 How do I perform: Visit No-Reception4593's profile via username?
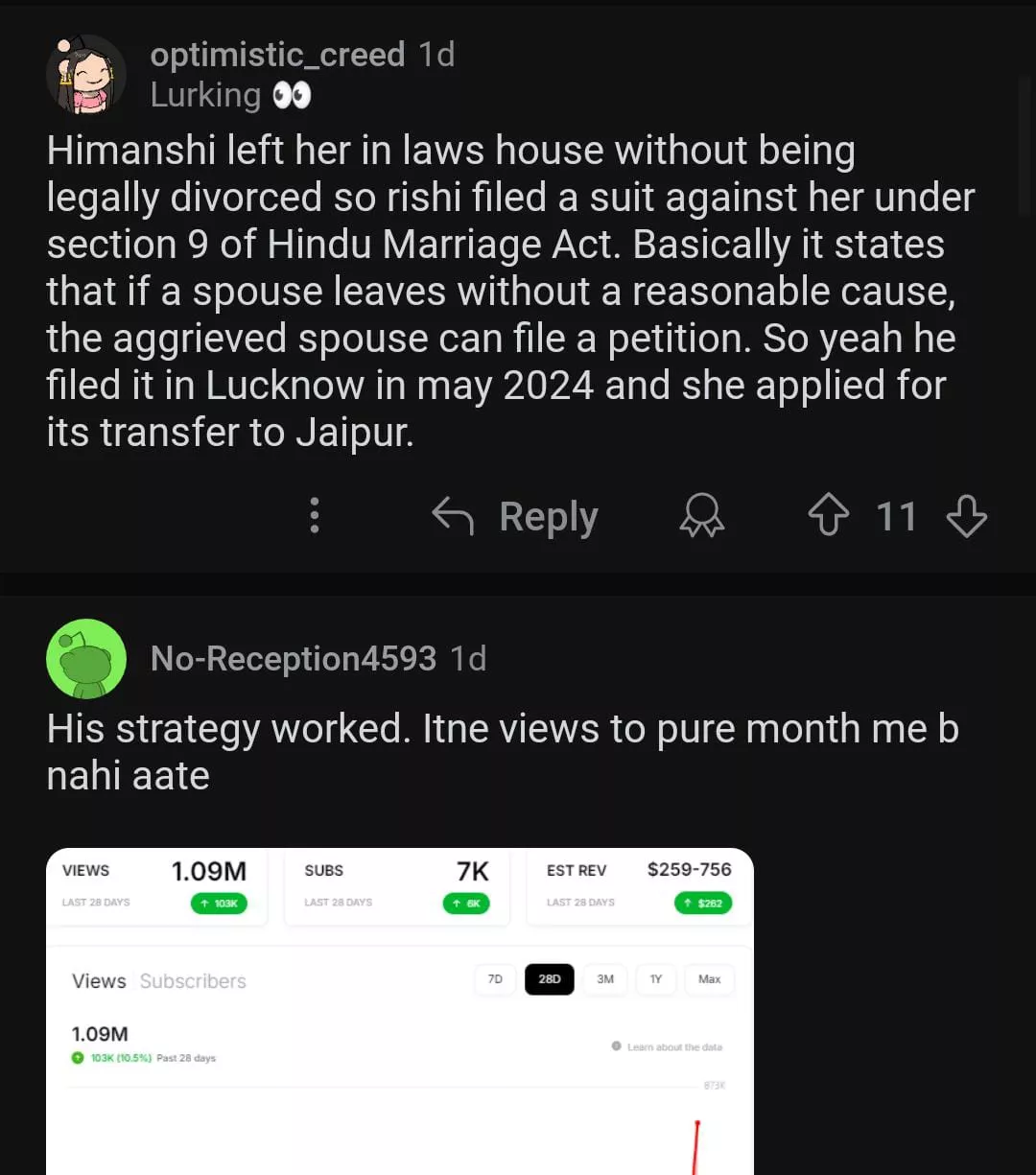pyautogui.click(x=293, y=658)
